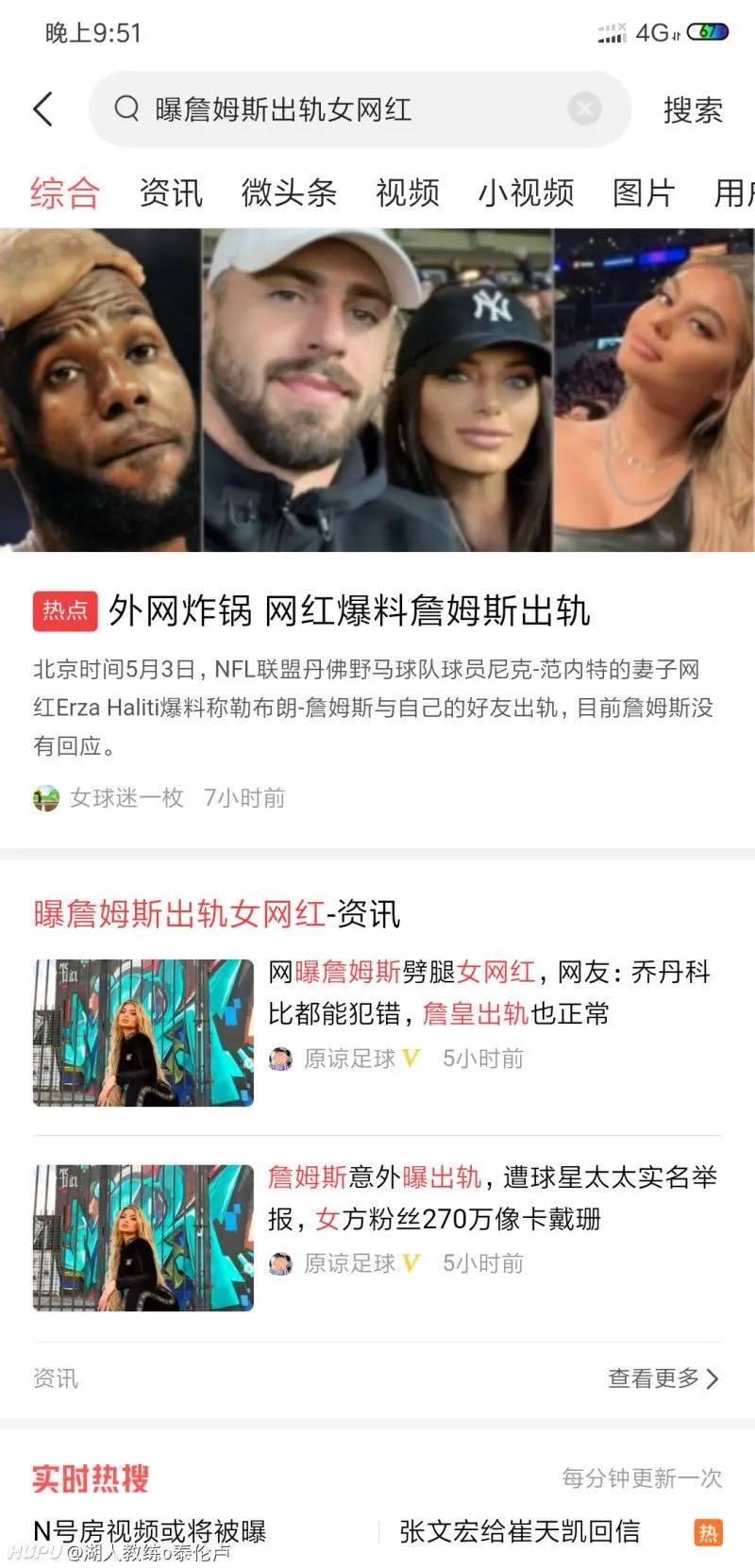Switch to the 综合 tab

[x=64, y=192]
